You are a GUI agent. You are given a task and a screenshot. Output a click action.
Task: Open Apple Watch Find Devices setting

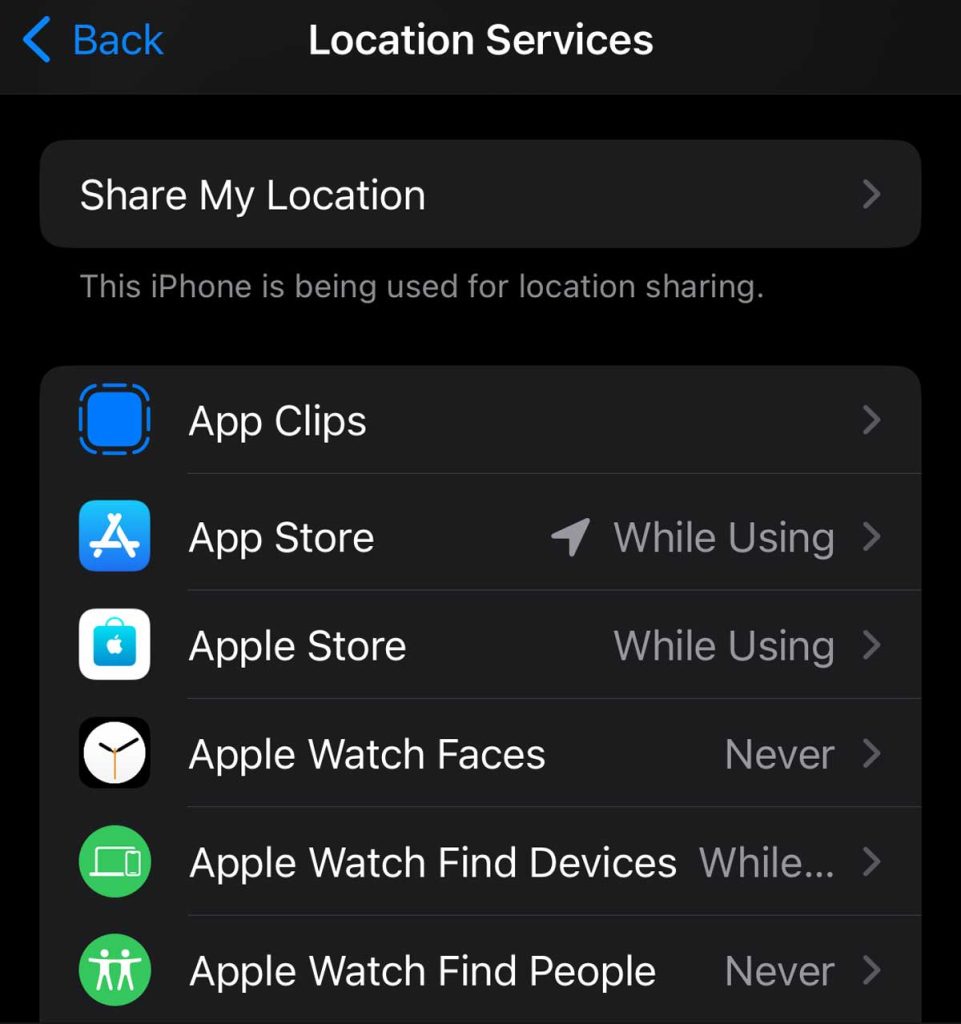(x=480, y=862)
